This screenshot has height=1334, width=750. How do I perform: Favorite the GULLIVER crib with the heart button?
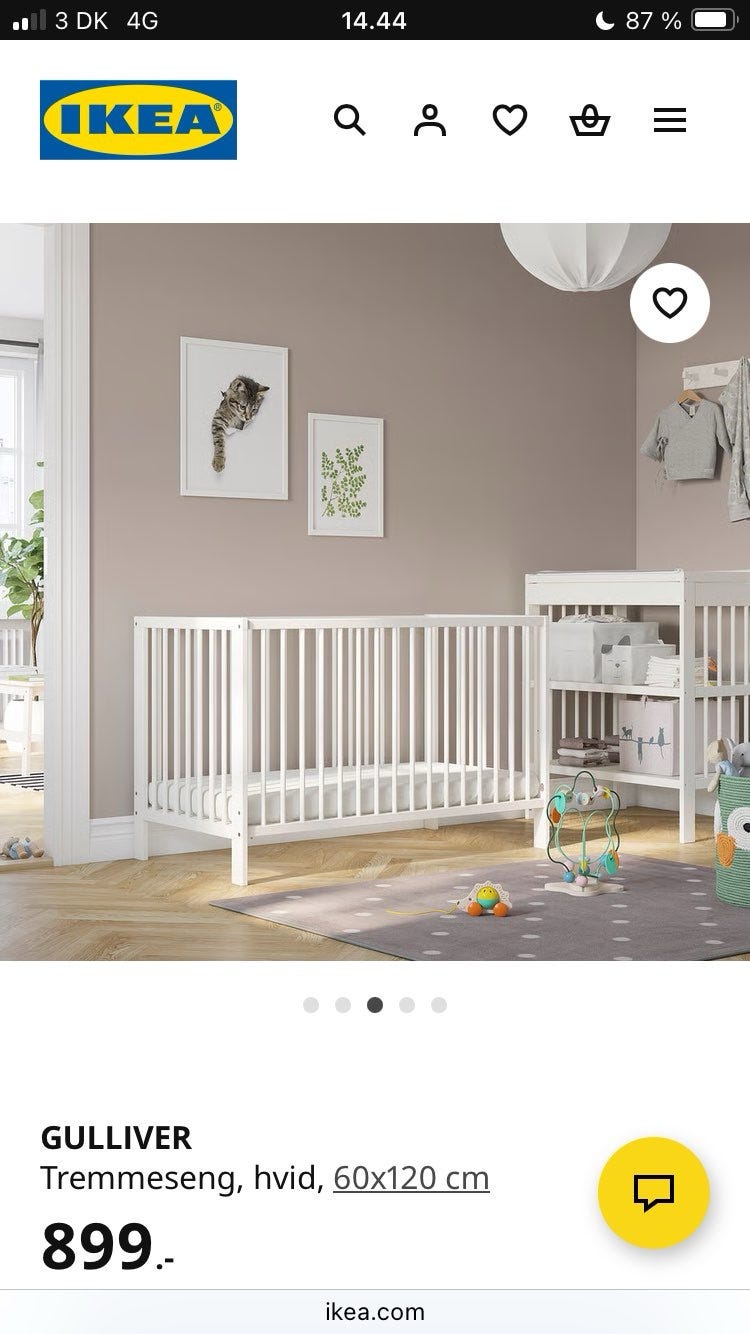tap(669, 304)
